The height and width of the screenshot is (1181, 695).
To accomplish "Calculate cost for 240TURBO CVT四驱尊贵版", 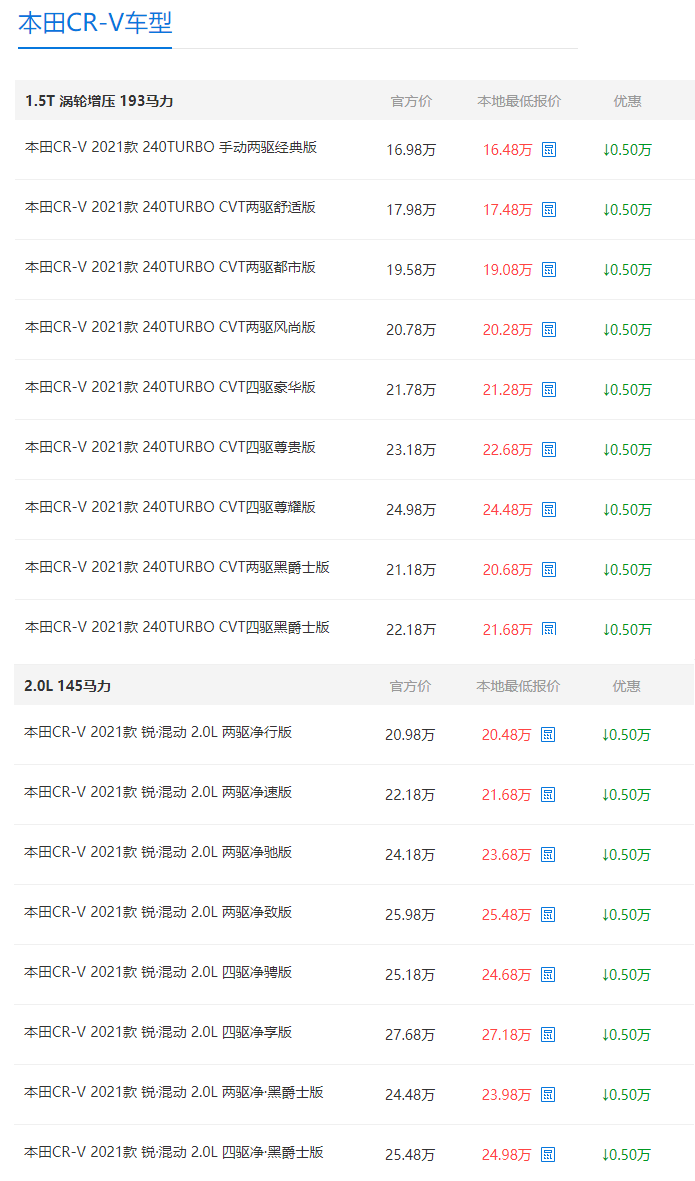I will tap(549, 450).
